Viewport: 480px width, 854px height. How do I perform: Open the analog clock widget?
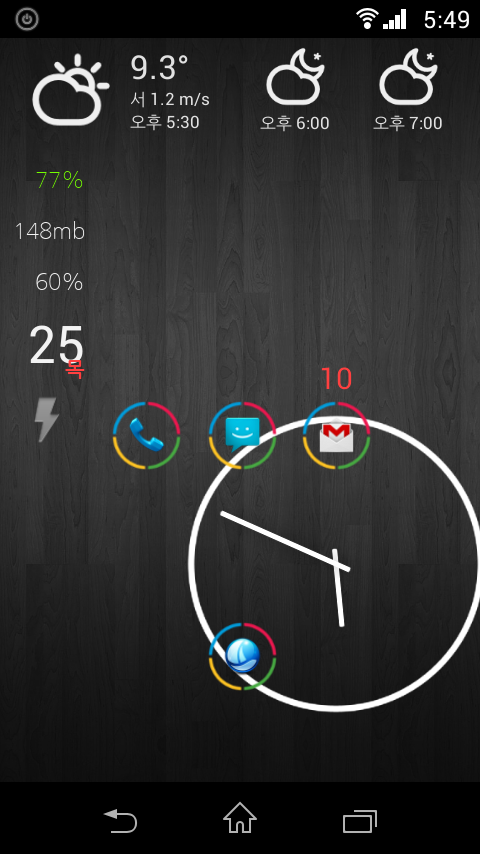point(334,564)
